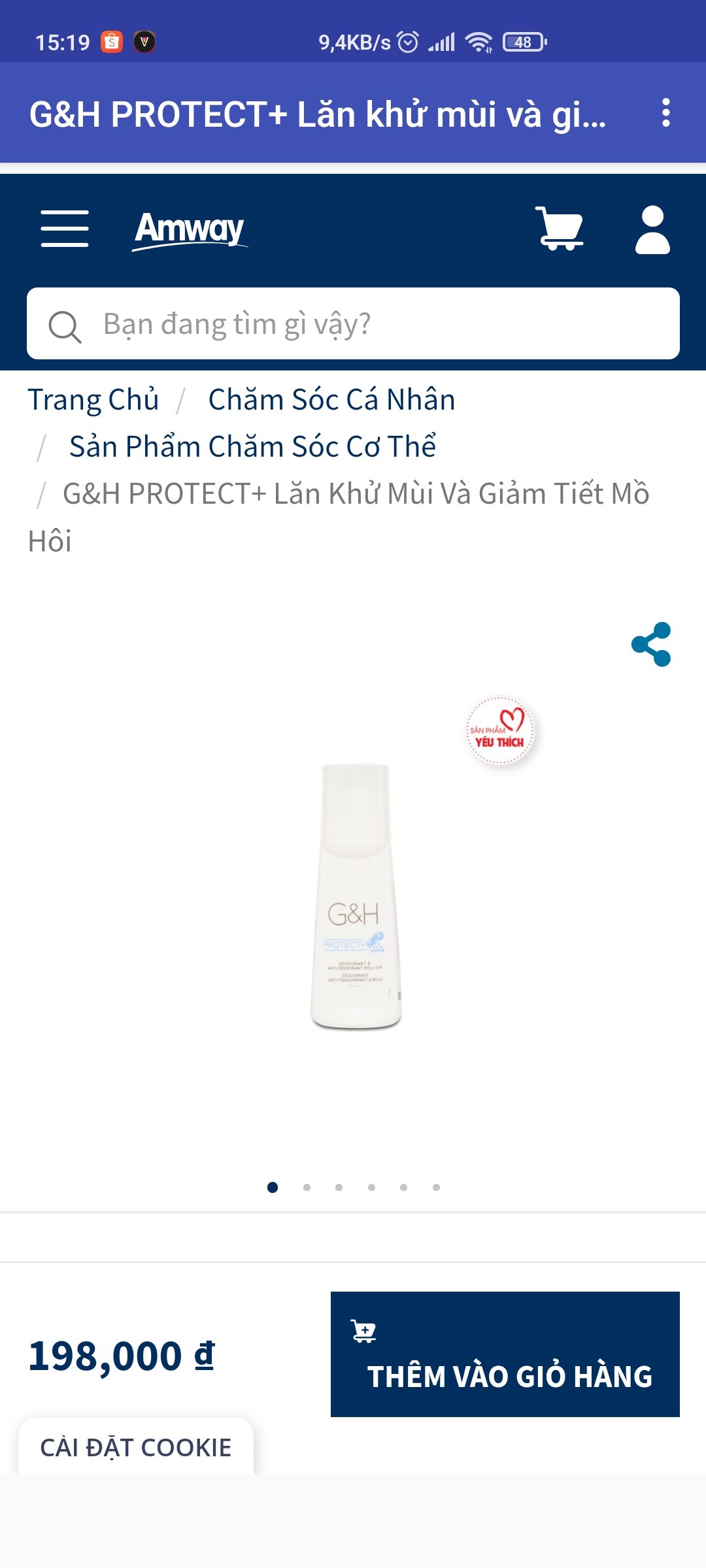706x1568 pixels.
Task: Tap the Amway logo to go home
Action: click(x=190, y=229)
